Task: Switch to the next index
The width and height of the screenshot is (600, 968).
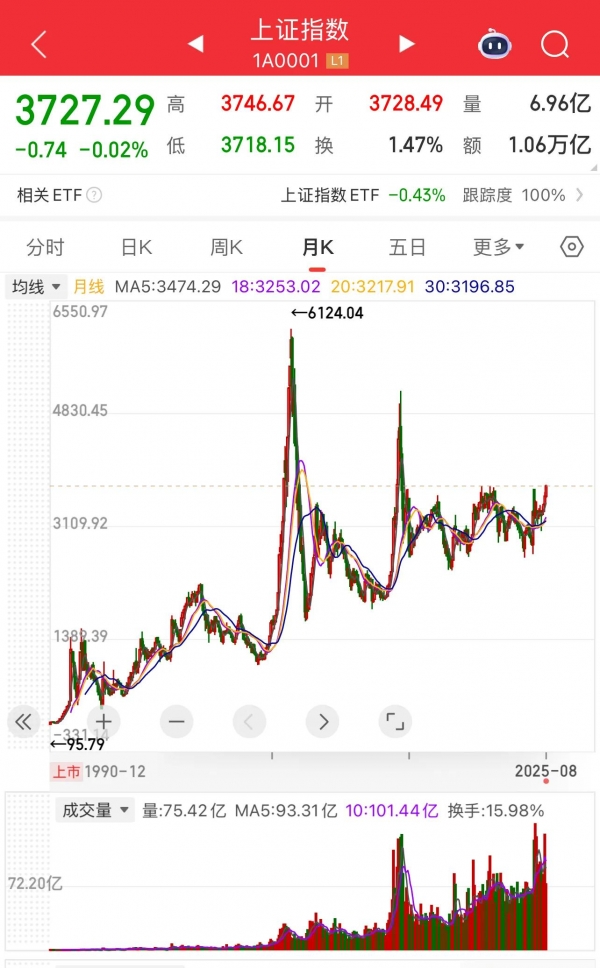Action: pyautogui.click(x=406, y=44)
